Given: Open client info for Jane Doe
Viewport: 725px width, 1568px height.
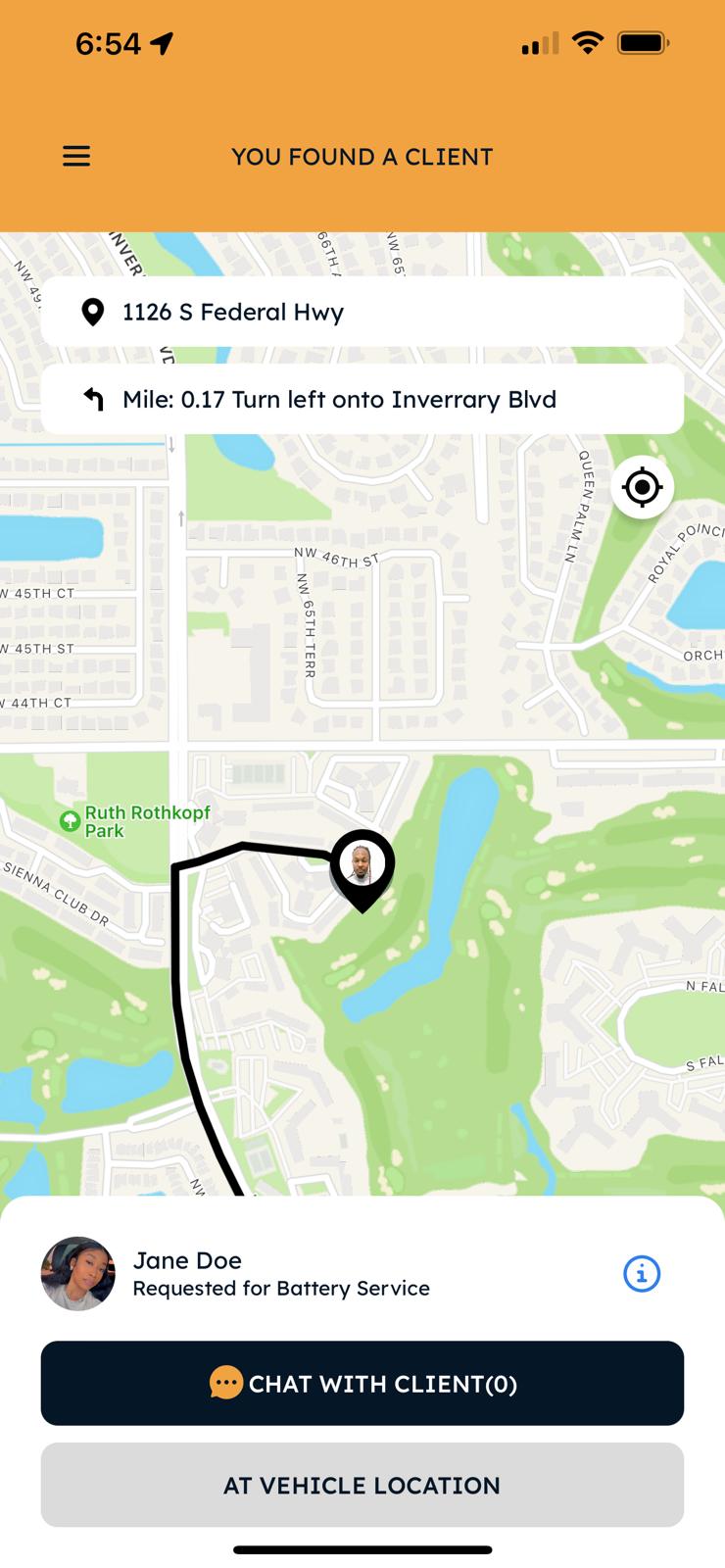Looking at the screenshot, I should pyautogui.click(x=642, y=1273).
